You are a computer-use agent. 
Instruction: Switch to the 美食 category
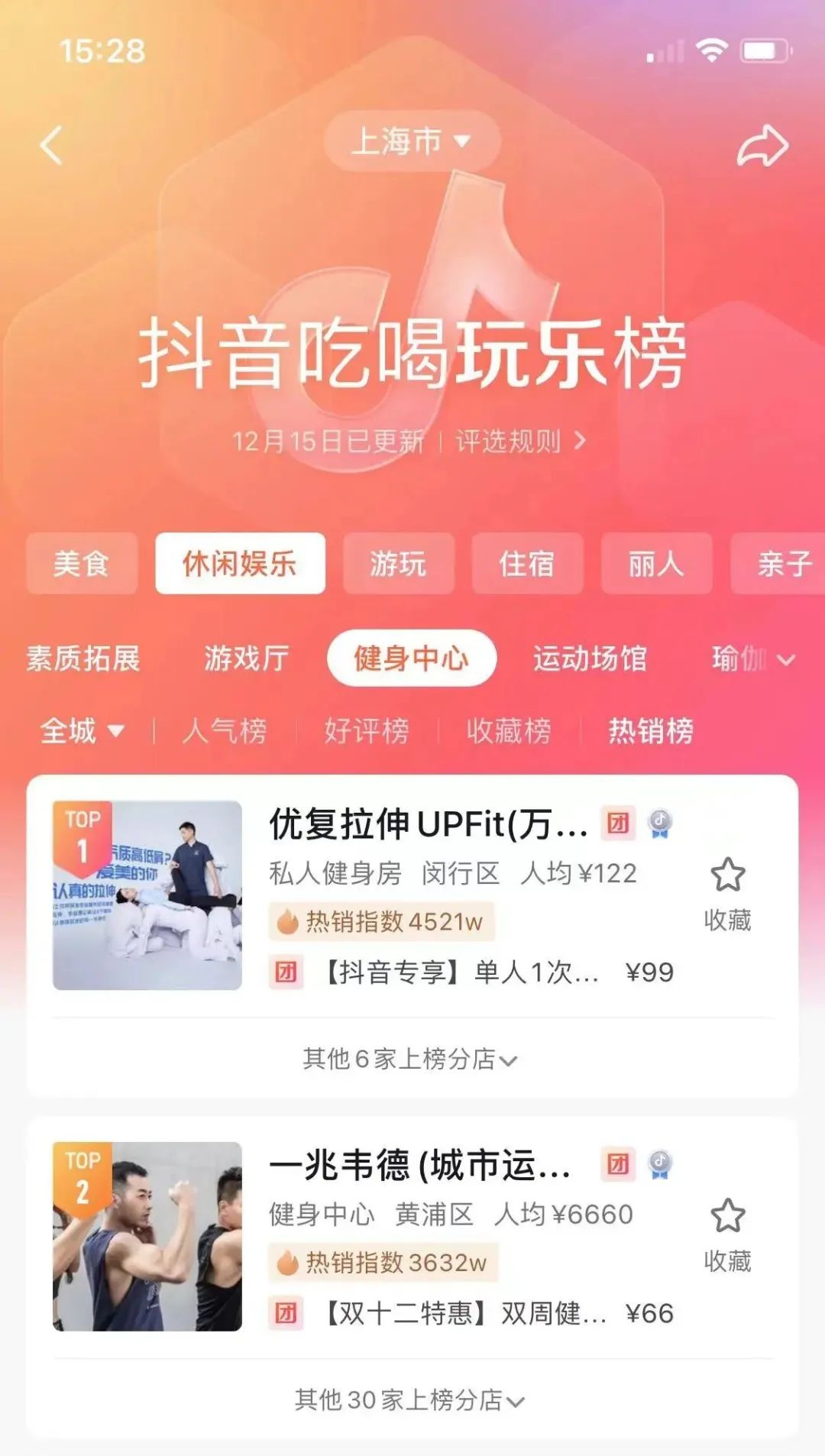82,564
